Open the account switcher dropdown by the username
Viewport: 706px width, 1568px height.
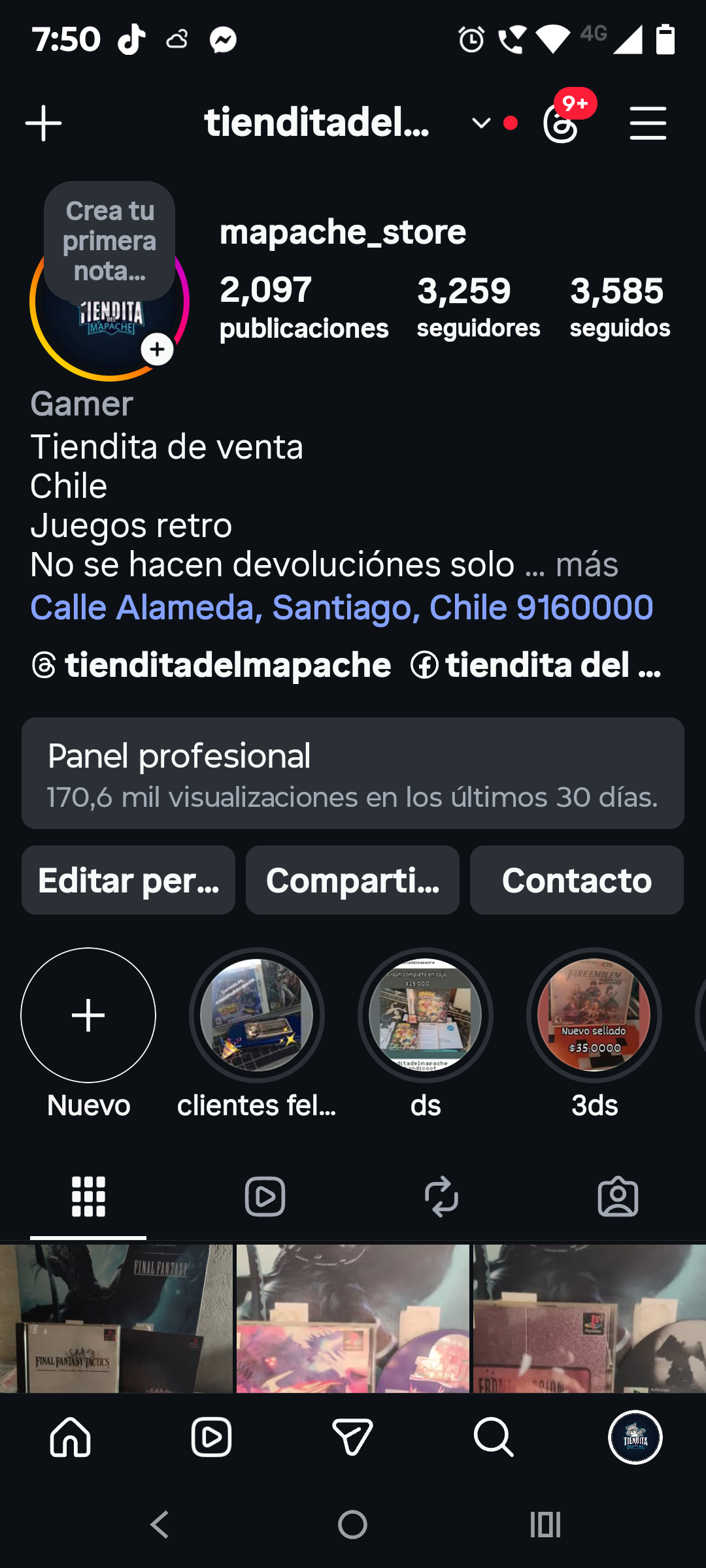[x=481, y=123]
